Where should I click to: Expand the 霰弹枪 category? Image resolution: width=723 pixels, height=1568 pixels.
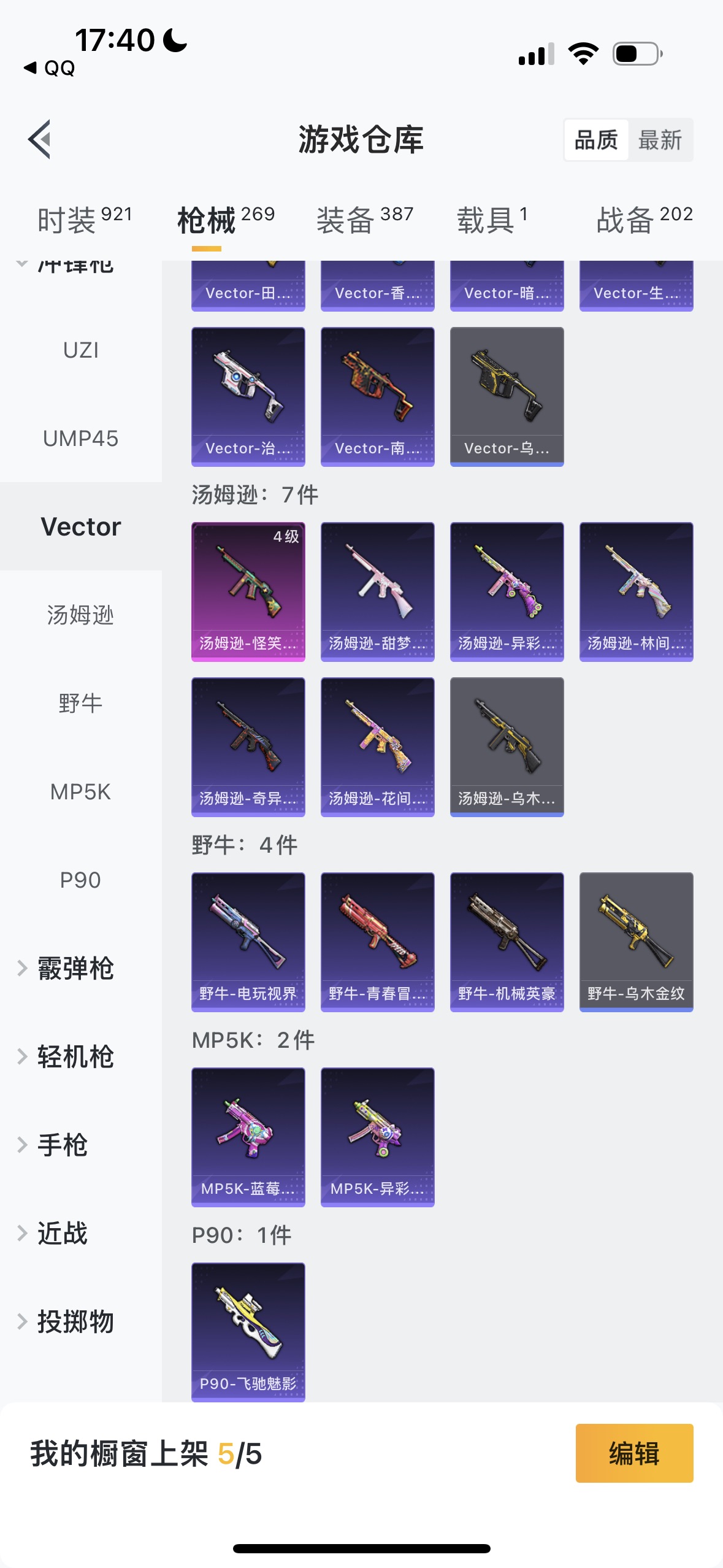(75, 969)
